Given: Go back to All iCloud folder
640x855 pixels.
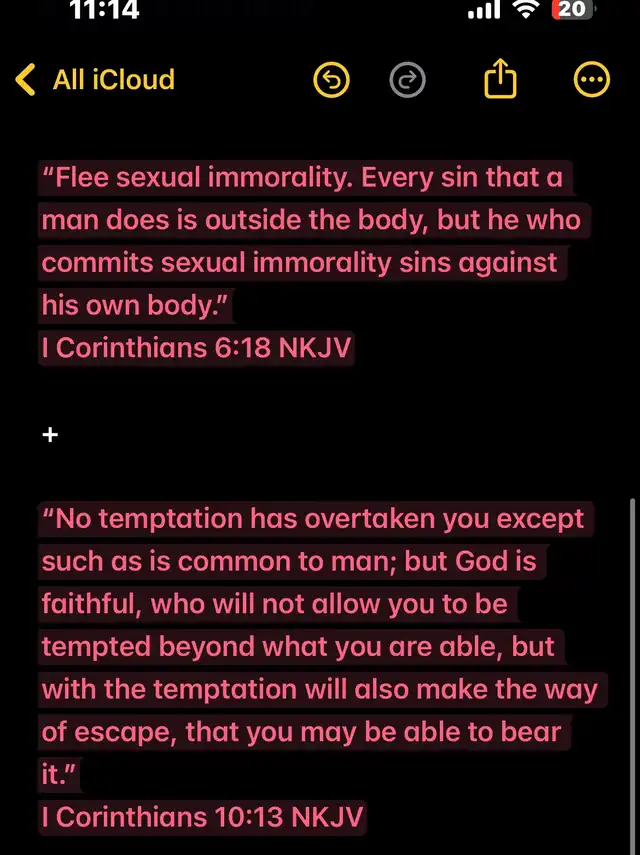Looking at the screenshot, I should tap(96, 80).
